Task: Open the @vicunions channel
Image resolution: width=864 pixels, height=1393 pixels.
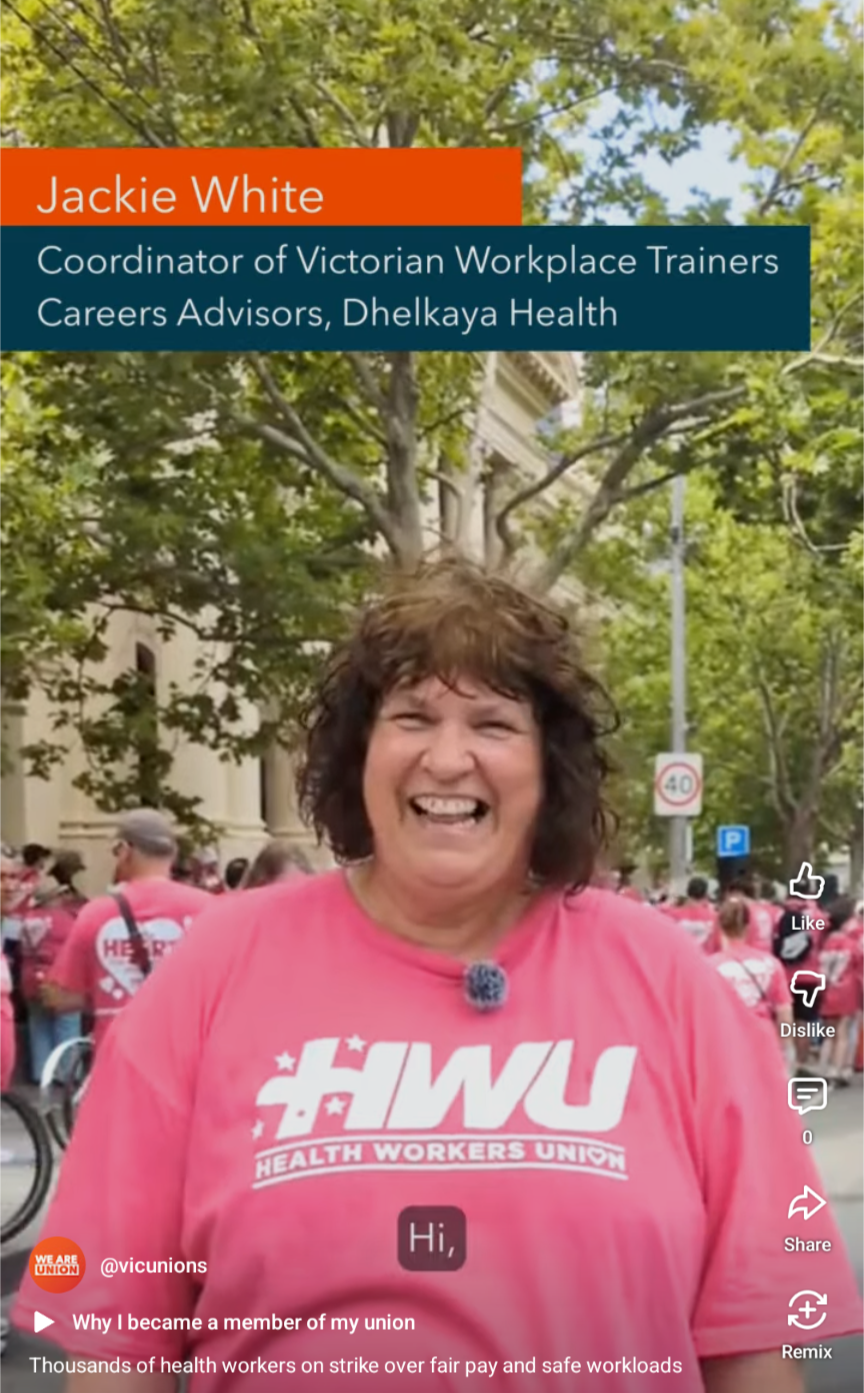Action: click(x=153, y=1265)
